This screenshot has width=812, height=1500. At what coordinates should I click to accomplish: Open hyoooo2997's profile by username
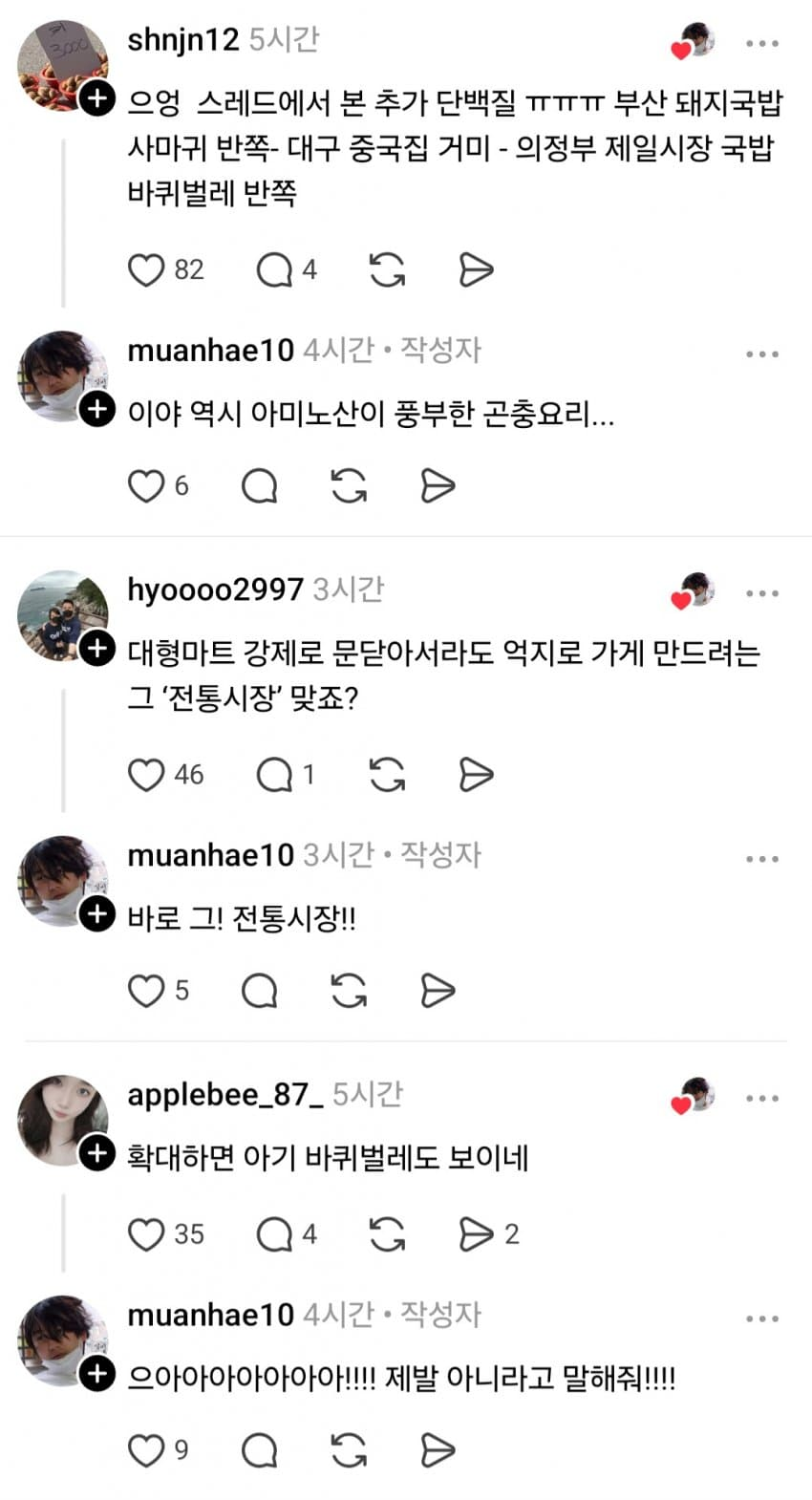pyautogui.click(x=215, y=589)
